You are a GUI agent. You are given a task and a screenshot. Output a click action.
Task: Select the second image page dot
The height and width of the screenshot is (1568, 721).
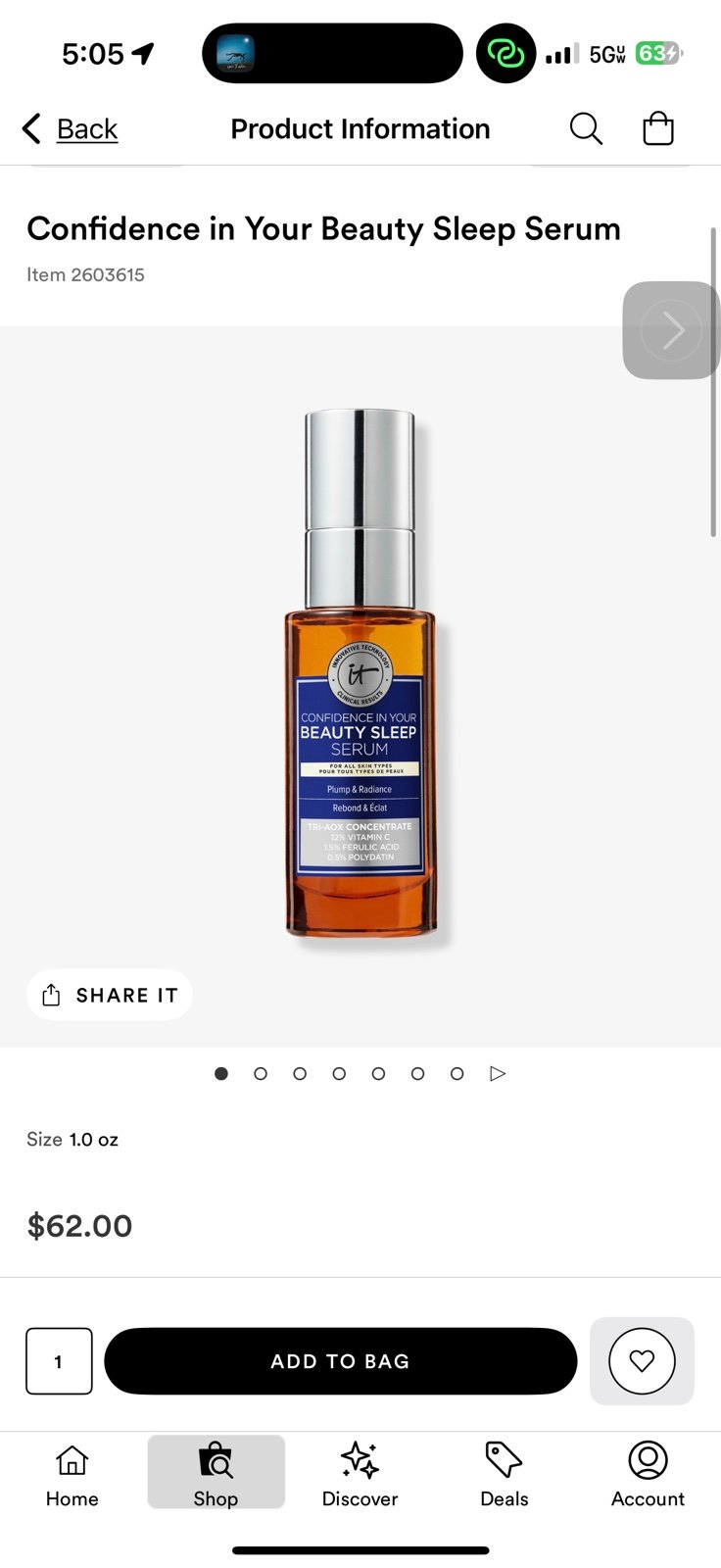point(261,1074)
